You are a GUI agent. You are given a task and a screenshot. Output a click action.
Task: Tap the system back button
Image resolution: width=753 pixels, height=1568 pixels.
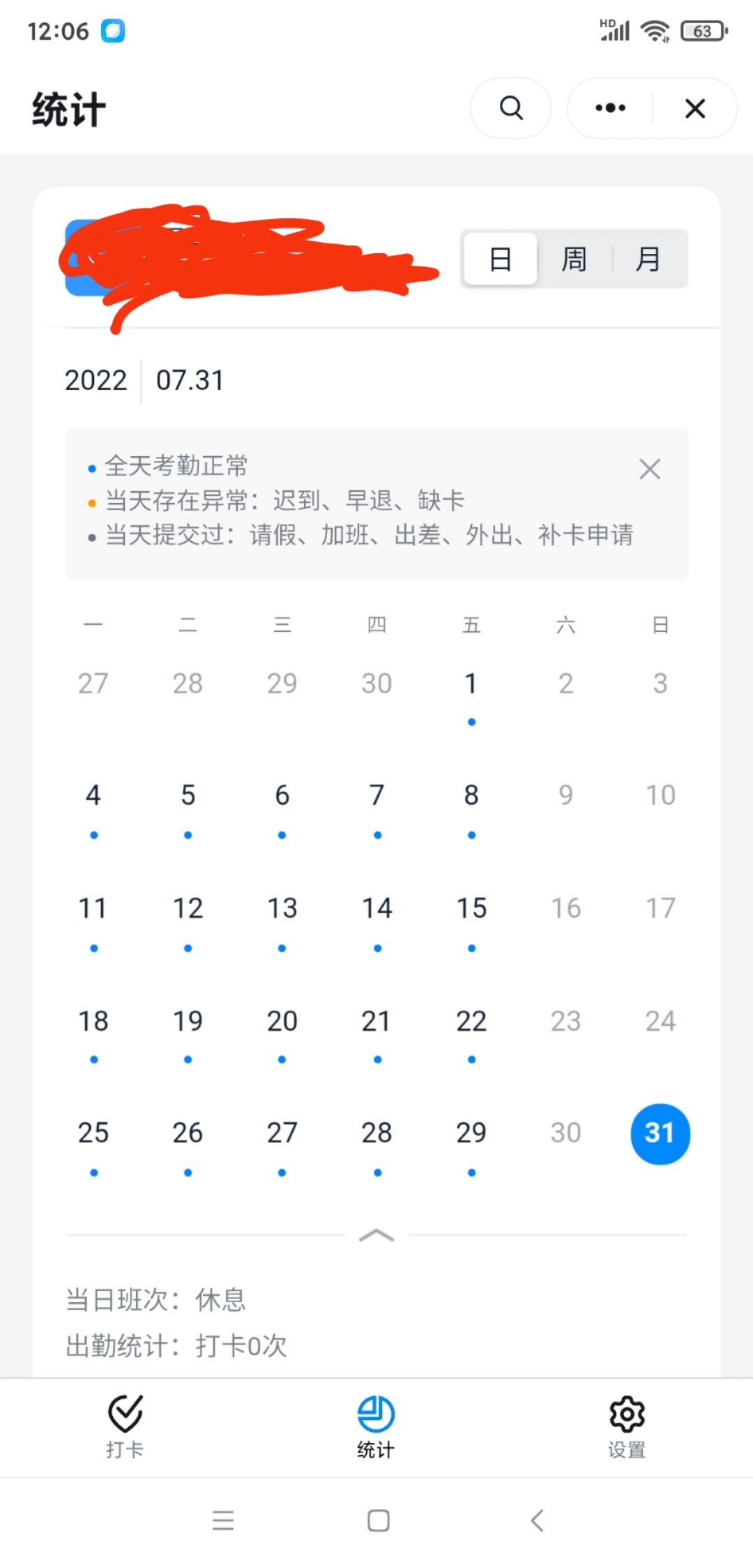click(x=537, y=1521)
